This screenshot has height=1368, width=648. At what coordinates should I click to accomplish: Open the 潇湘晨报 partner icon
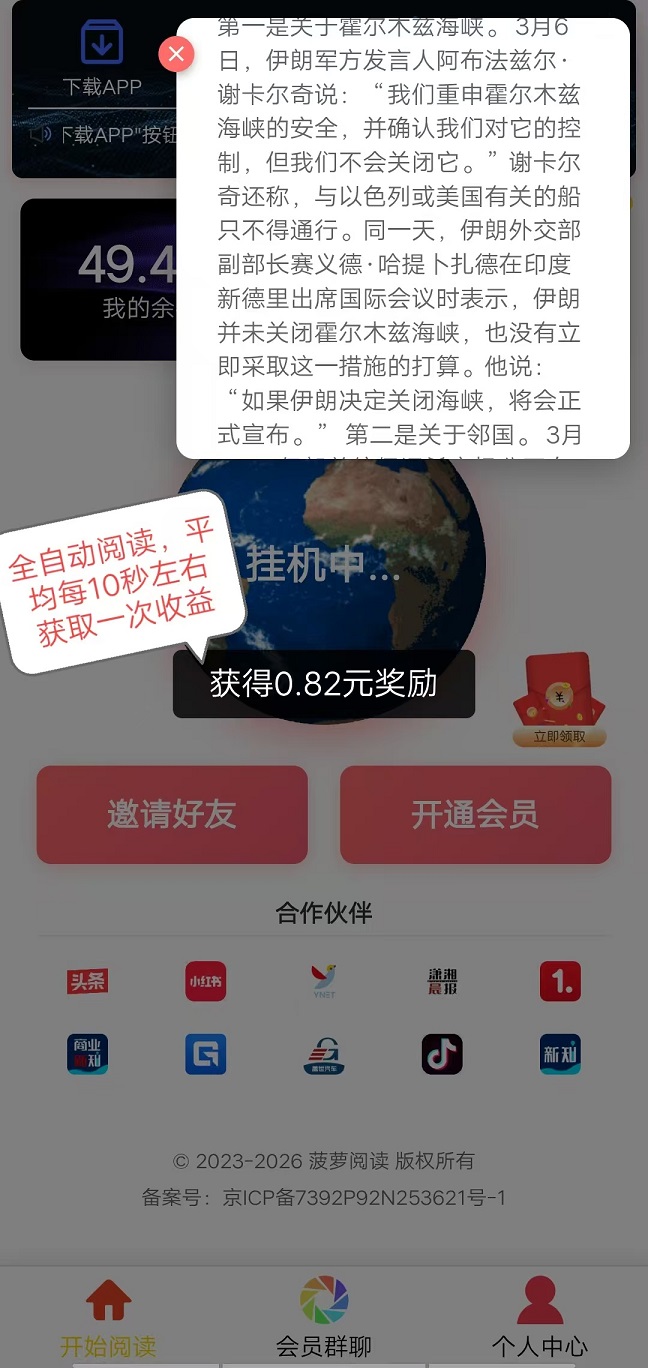point(442,981)
